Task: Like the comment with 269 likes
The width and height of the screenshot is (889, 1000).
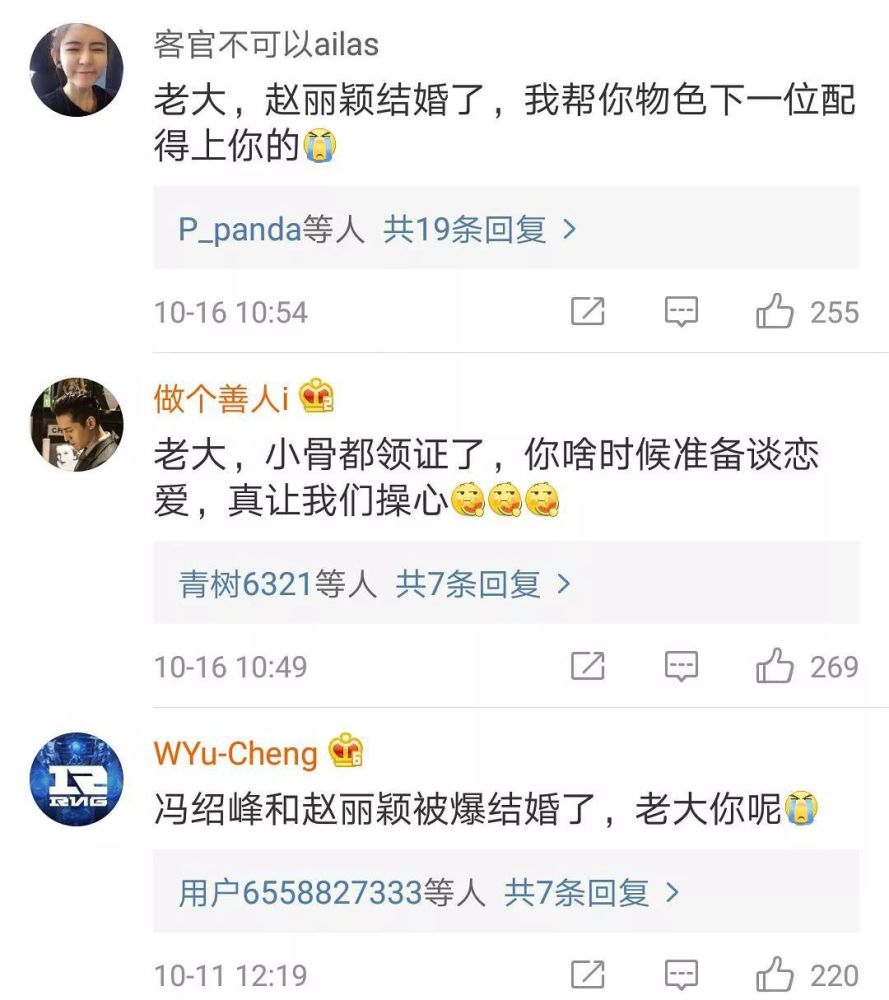Action: (775, 666)
